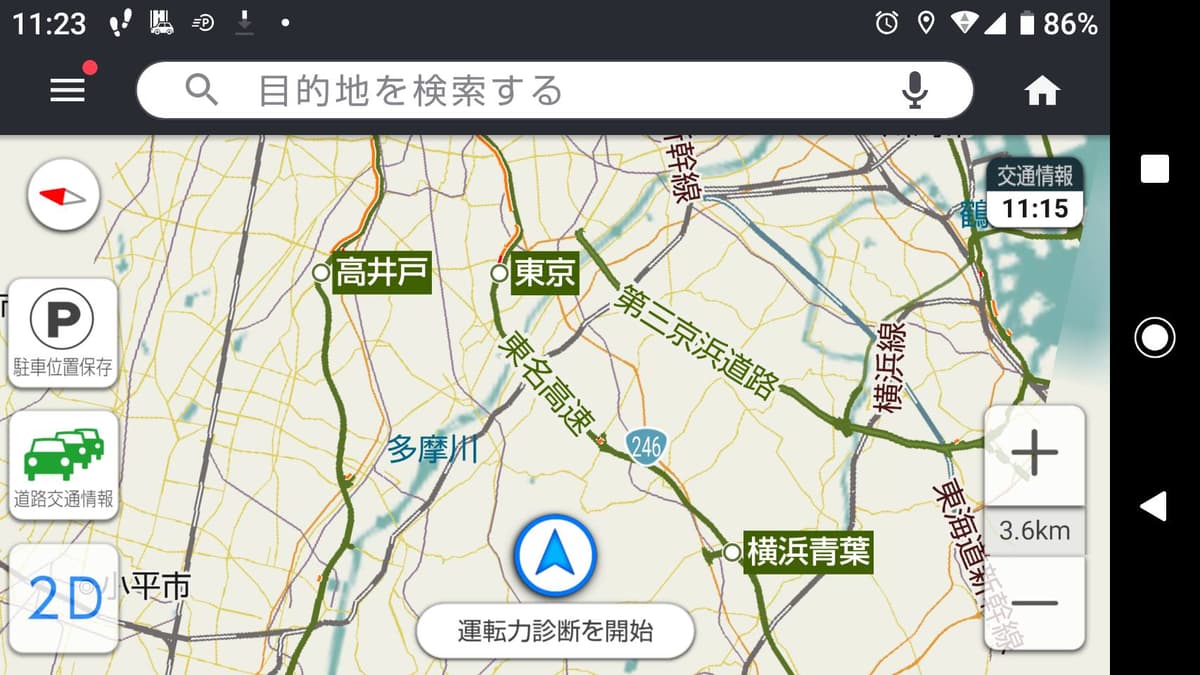Screen dimensions: 1200x675
Task: Start voice search with the microphone
Action: (x=914, y=91)
